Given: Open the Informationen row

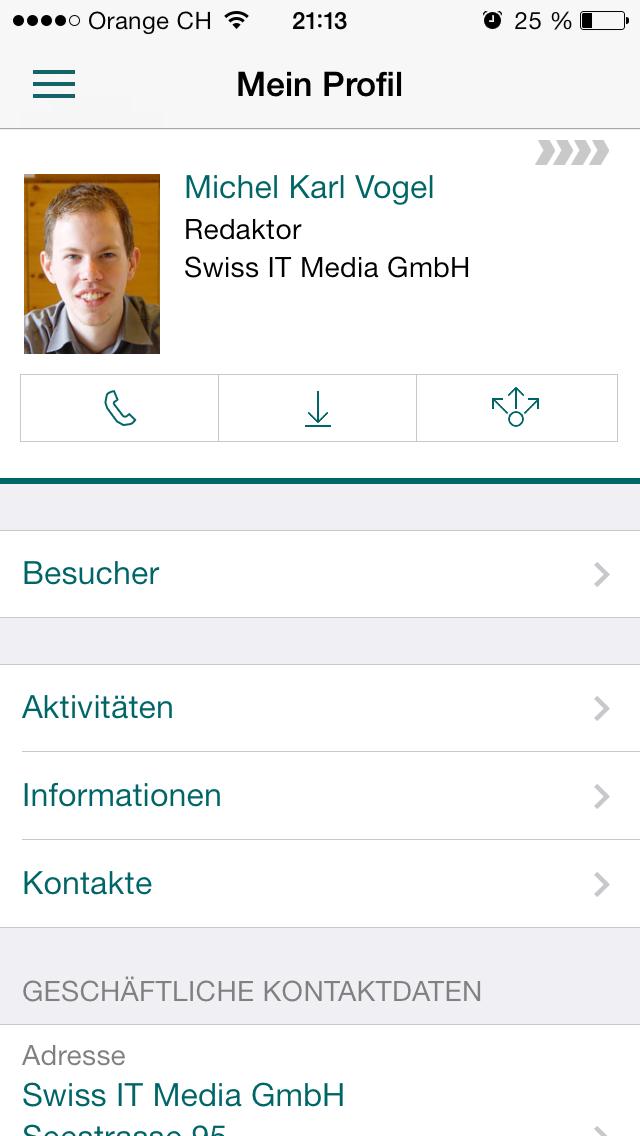Looking at the screenshot, I should (x=320, y=795).
